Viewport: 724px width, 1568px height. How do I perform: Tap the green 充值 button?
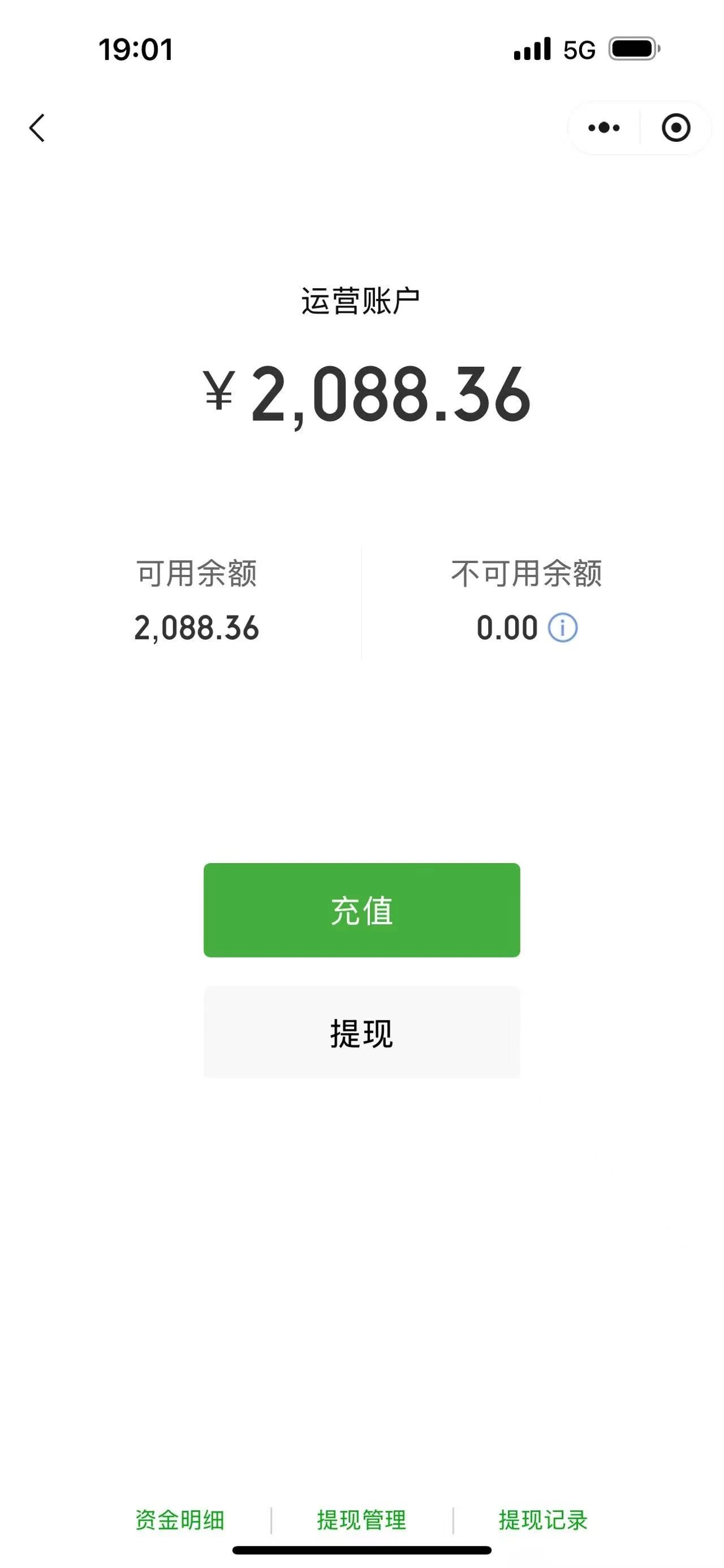click(x=361, y=910)
